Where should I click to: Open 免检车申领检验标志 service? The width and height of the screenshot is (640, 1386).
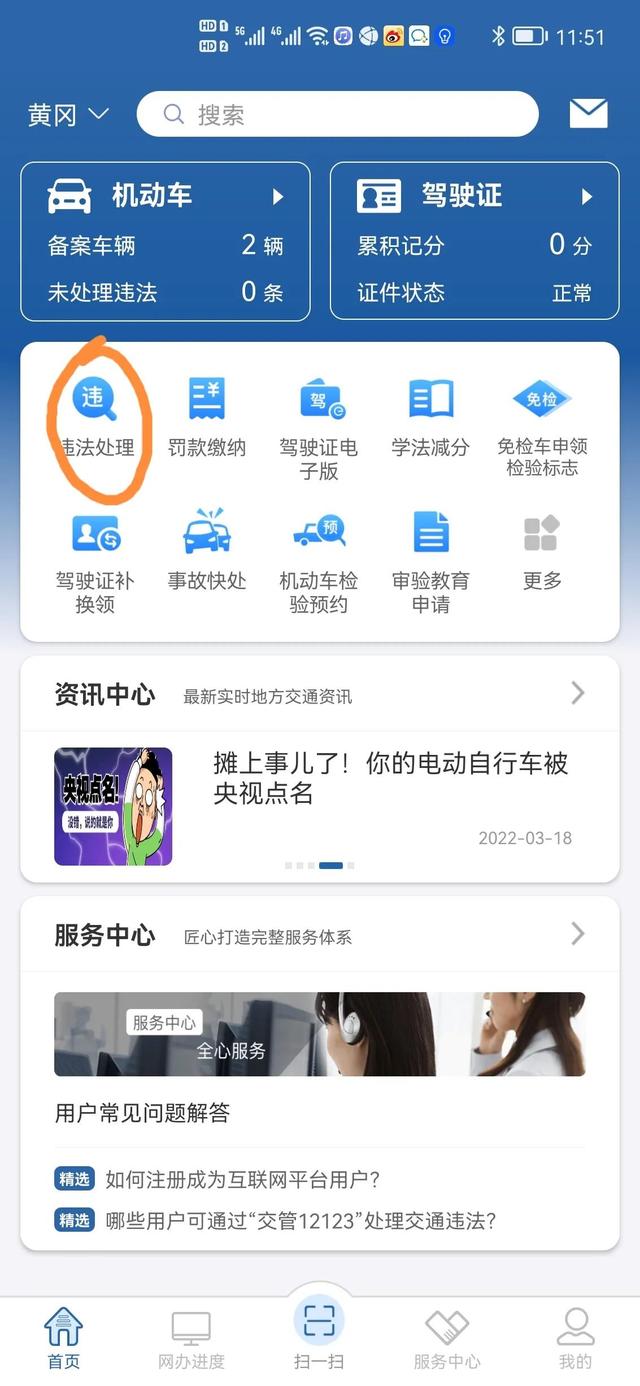[542, 427]
